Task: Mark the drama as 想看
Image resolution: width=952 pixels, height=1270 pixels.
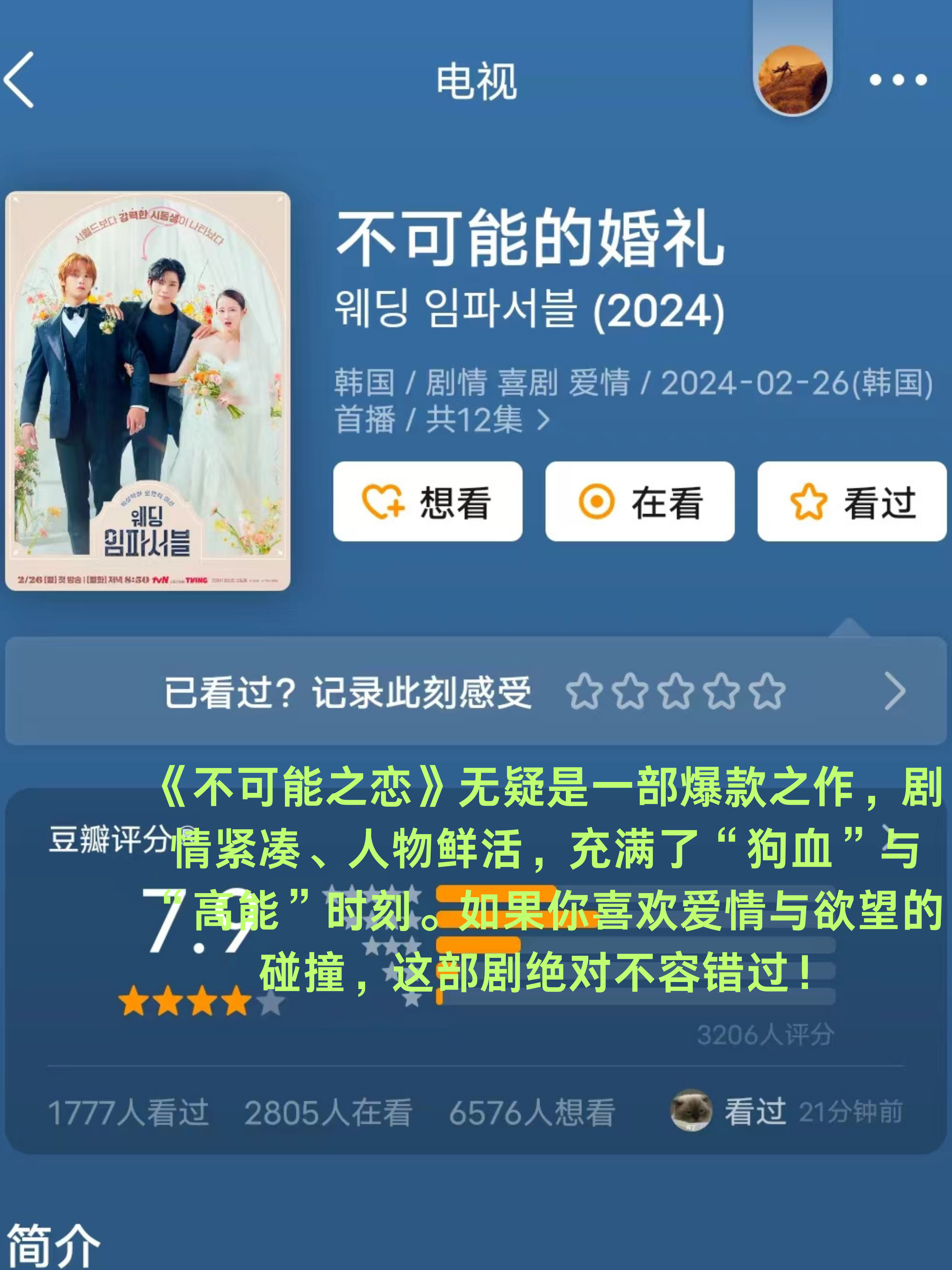Action: [x=427, y=501]
